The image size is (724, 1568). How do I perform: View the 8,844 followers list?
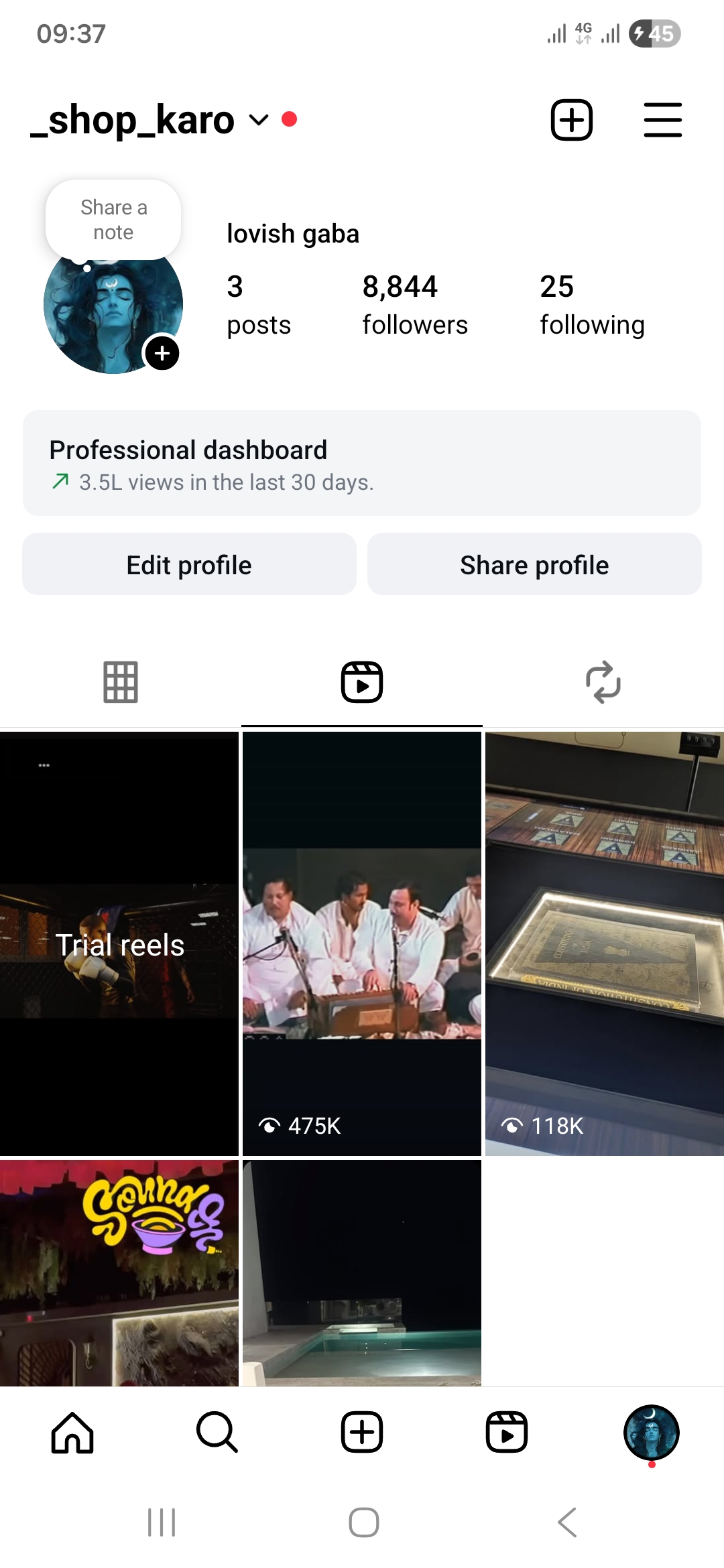414,305
